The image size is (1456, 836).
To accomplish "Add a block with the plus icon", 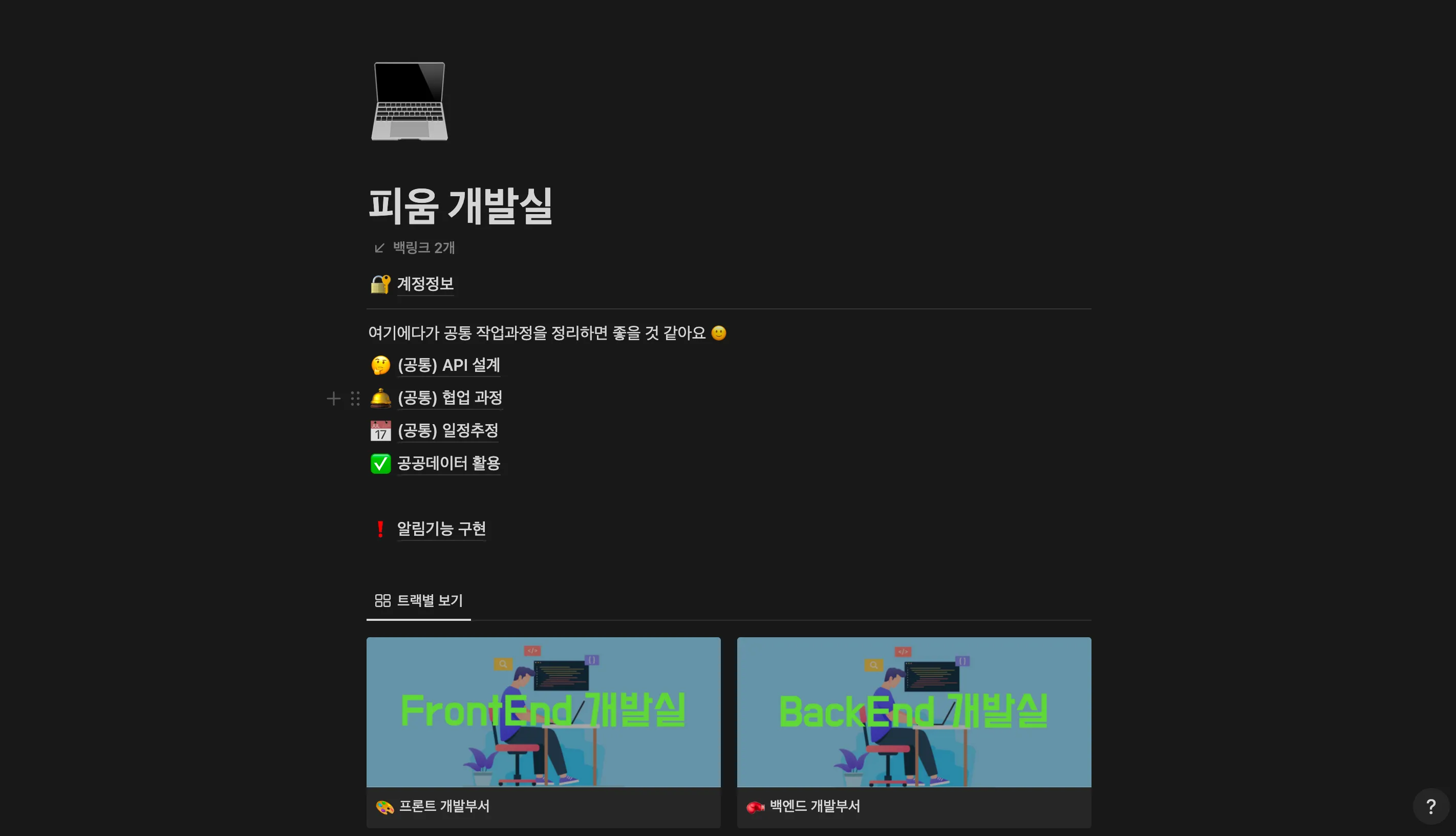I will click(333, 399).
